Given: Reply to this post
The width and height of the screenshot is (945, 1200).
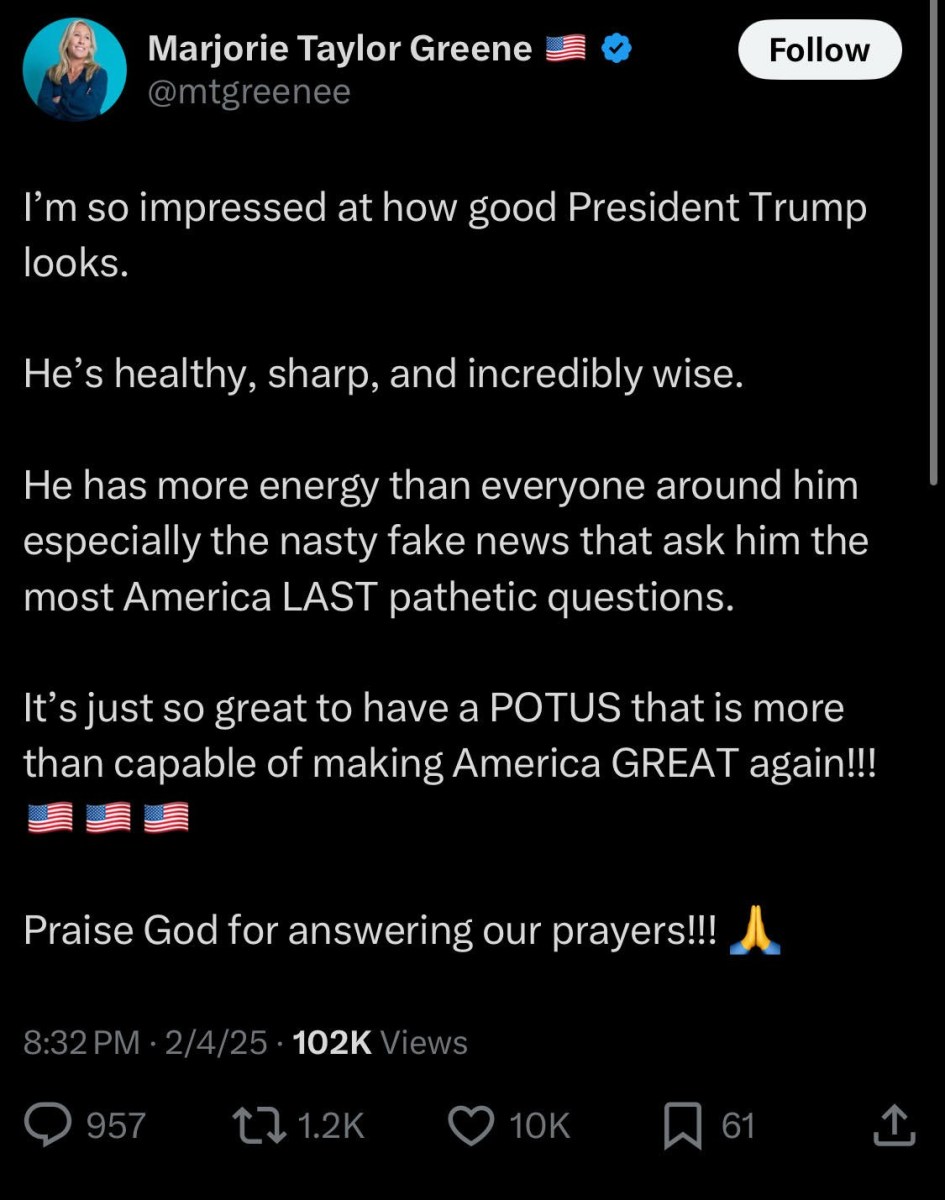Looking at the screenshot, I should pos(70,1126).
